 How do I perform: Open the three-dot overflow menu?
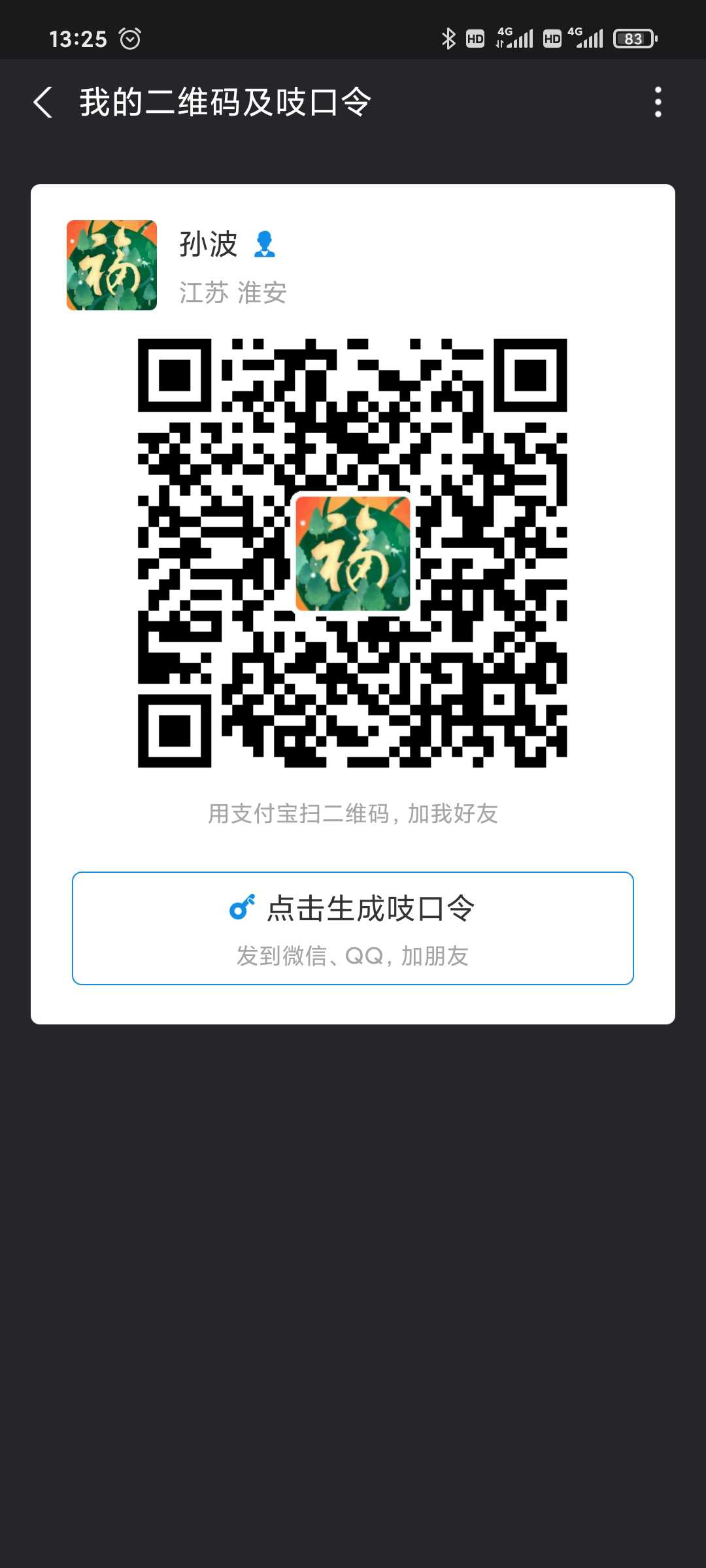[658, 103]
